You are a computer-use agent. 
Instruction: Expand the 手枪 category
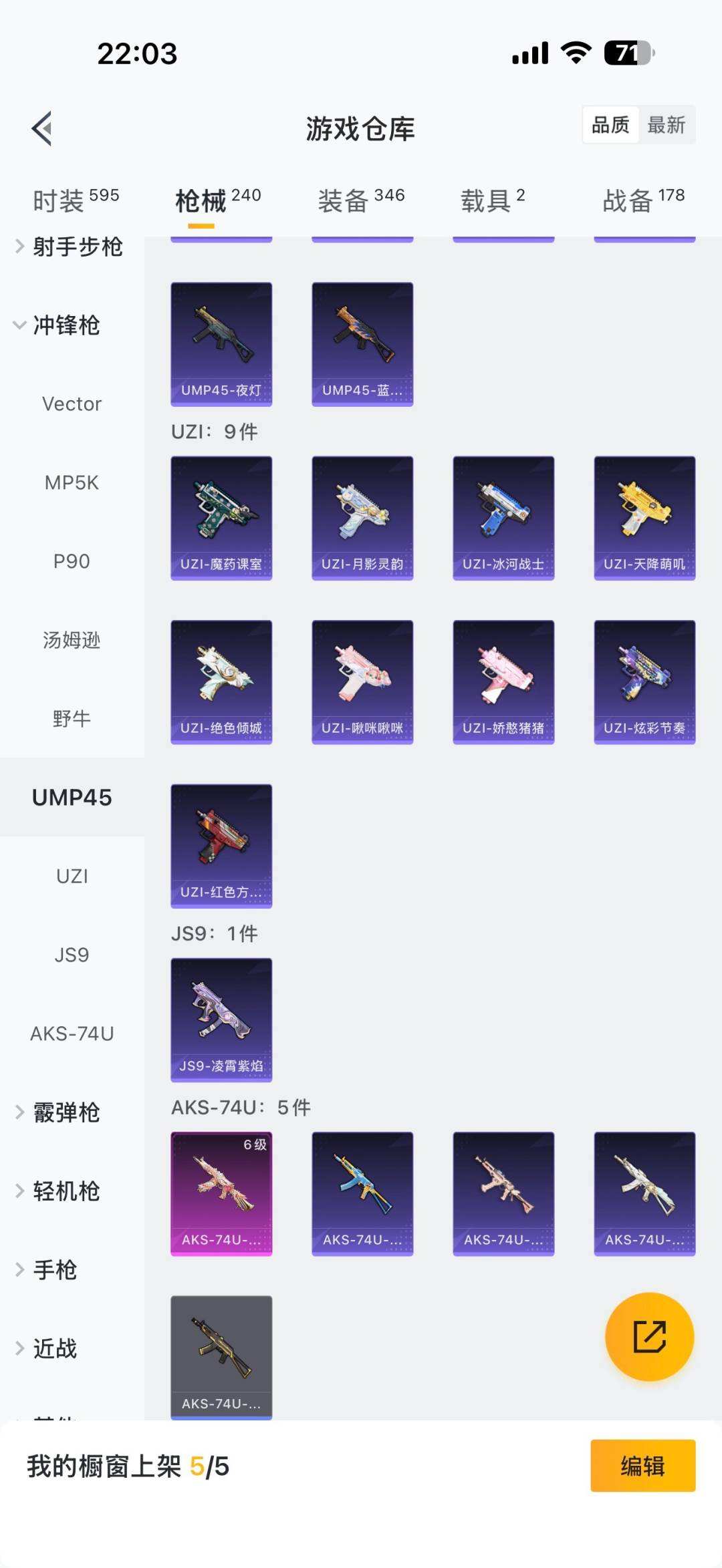coord(53,1270)
